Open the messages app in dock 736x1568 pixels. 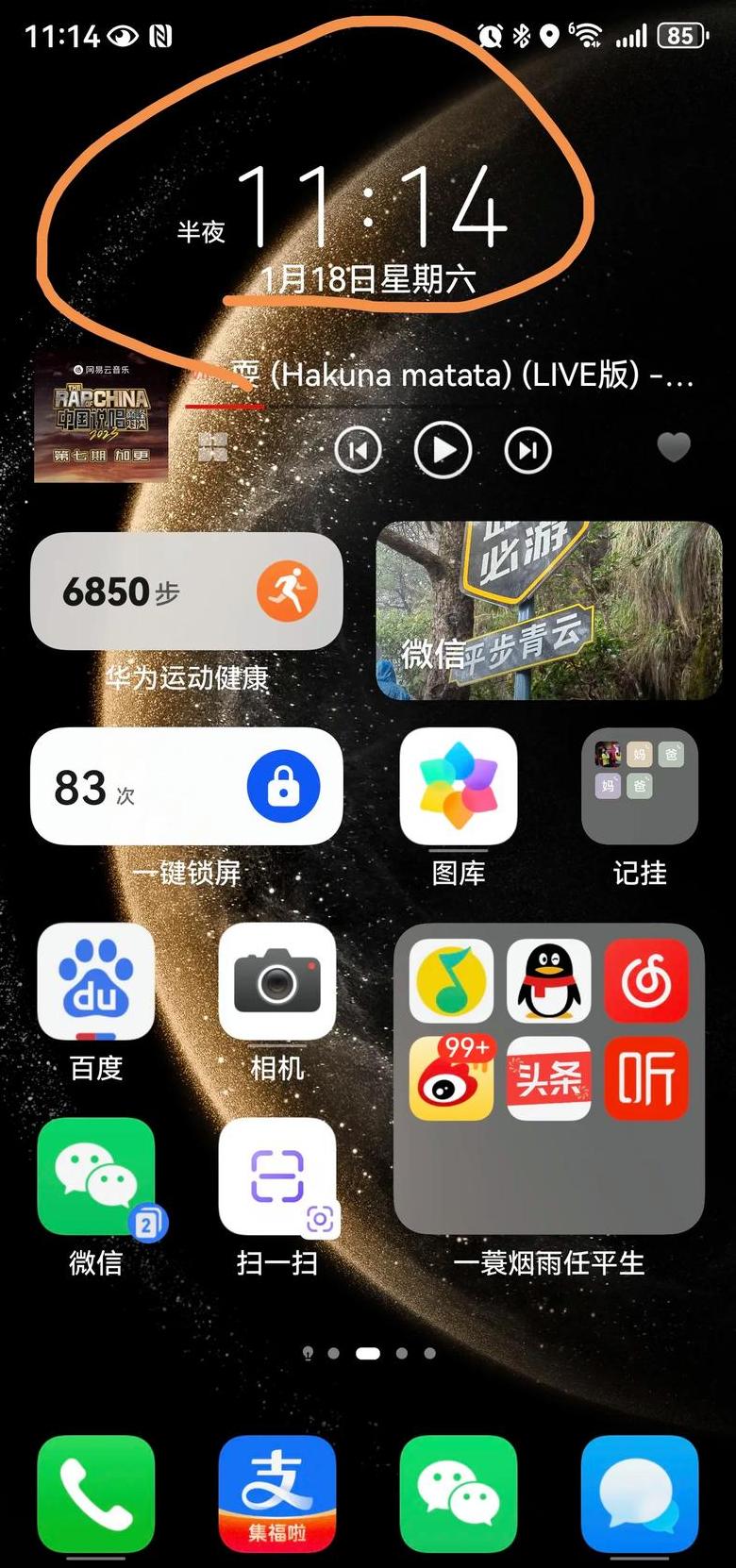pyautogui.click(x=640, y=1494)
